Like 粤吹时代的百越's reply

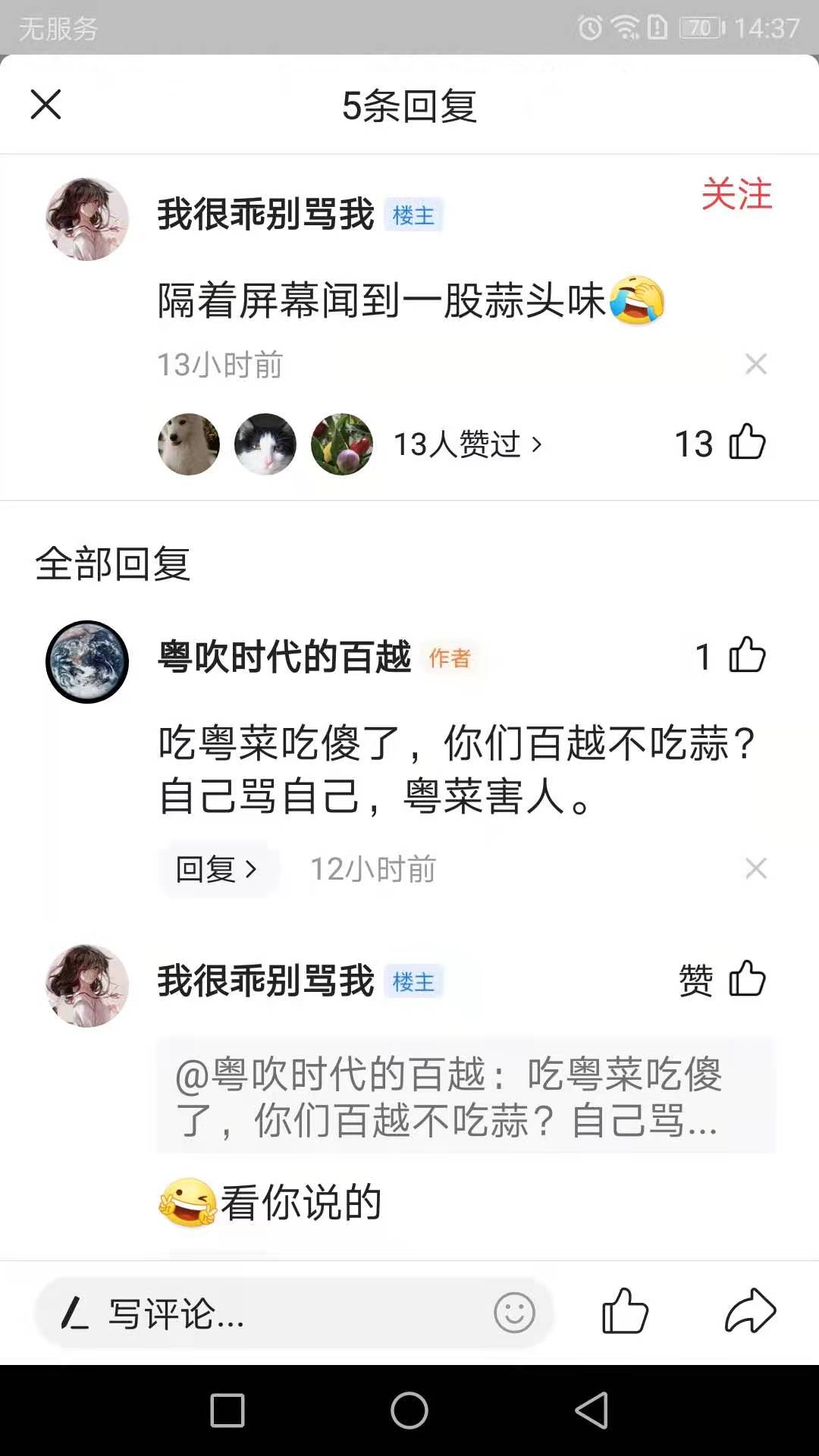[746, 656]
